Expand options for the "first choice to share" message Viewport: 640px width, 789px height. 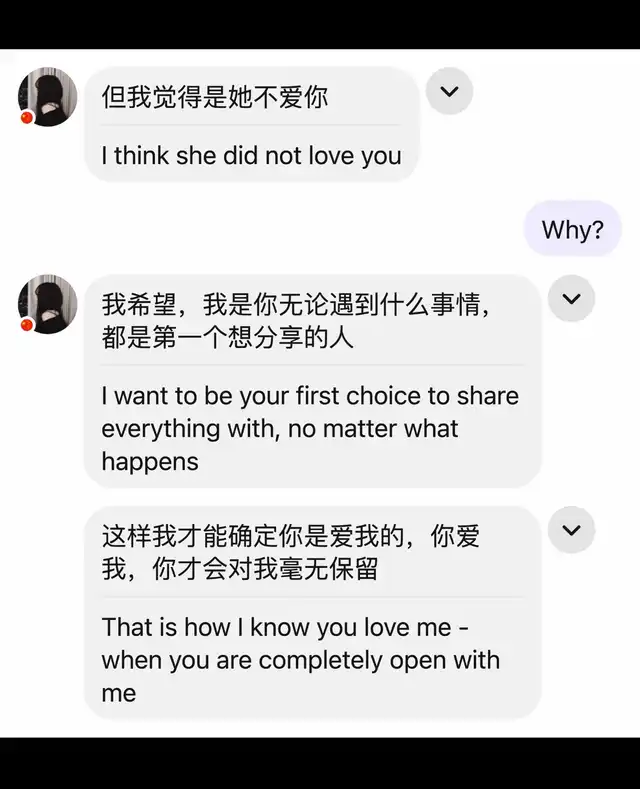(x=571, y=299)
